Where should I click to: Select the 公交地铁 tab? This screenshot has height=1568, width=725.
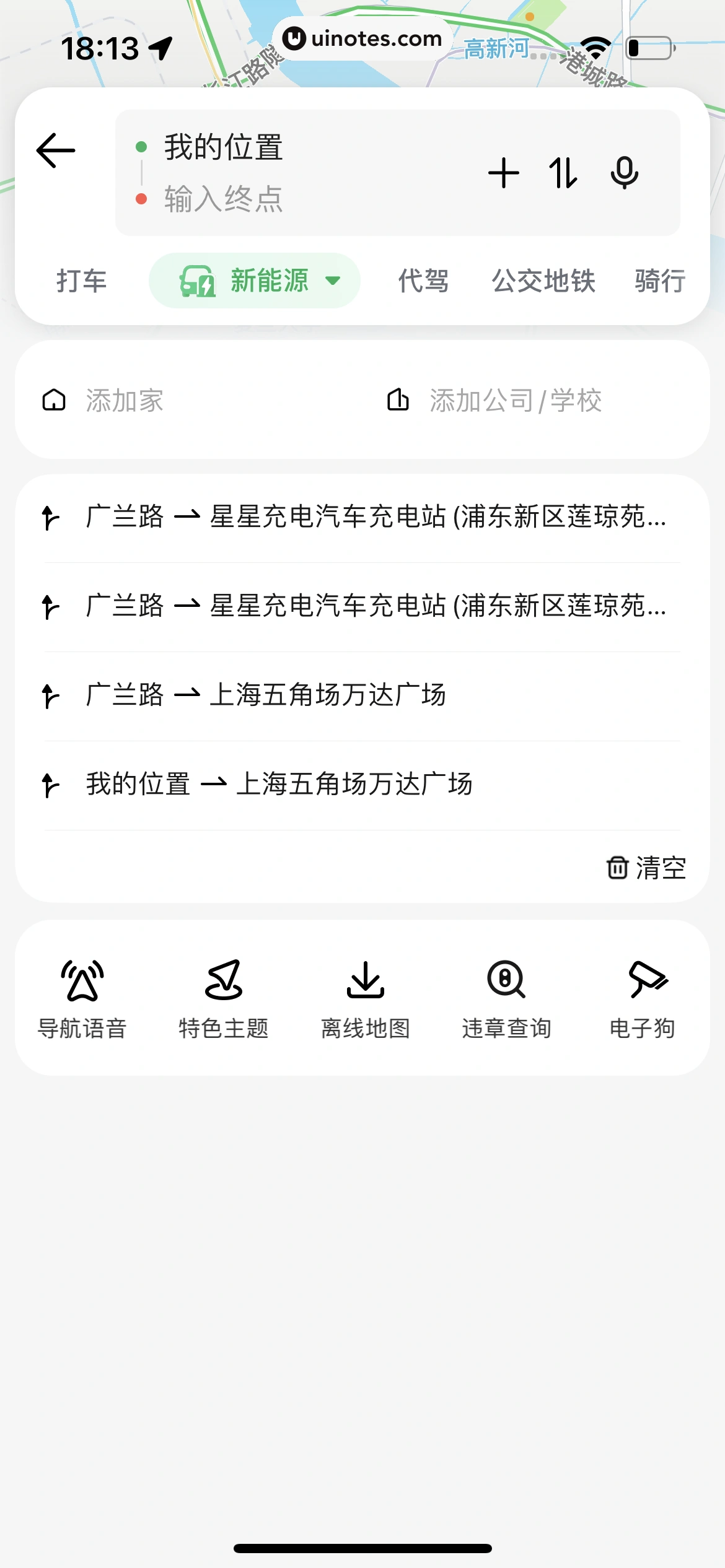coord(543,281)
